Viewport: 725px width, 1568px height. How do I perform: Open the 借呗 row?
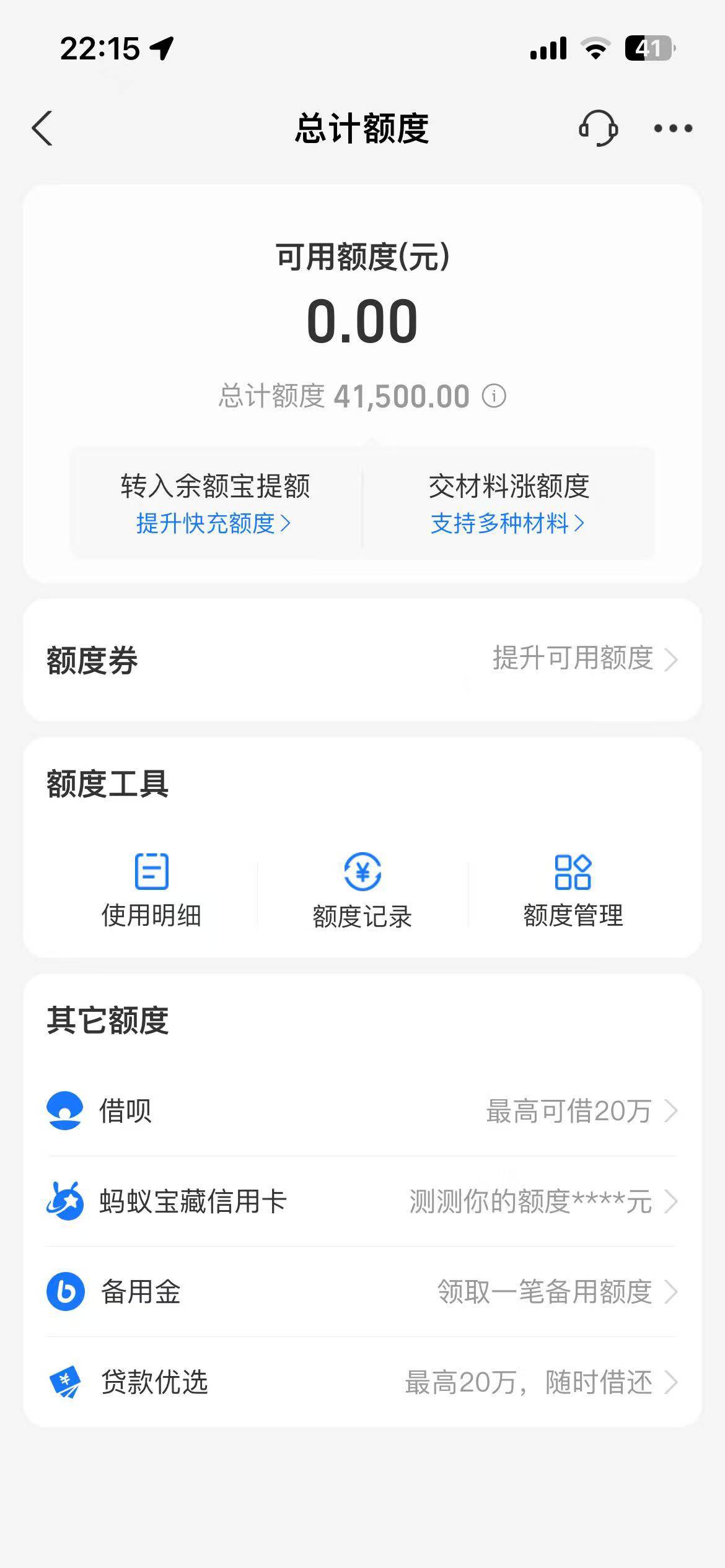(362, 1110)
